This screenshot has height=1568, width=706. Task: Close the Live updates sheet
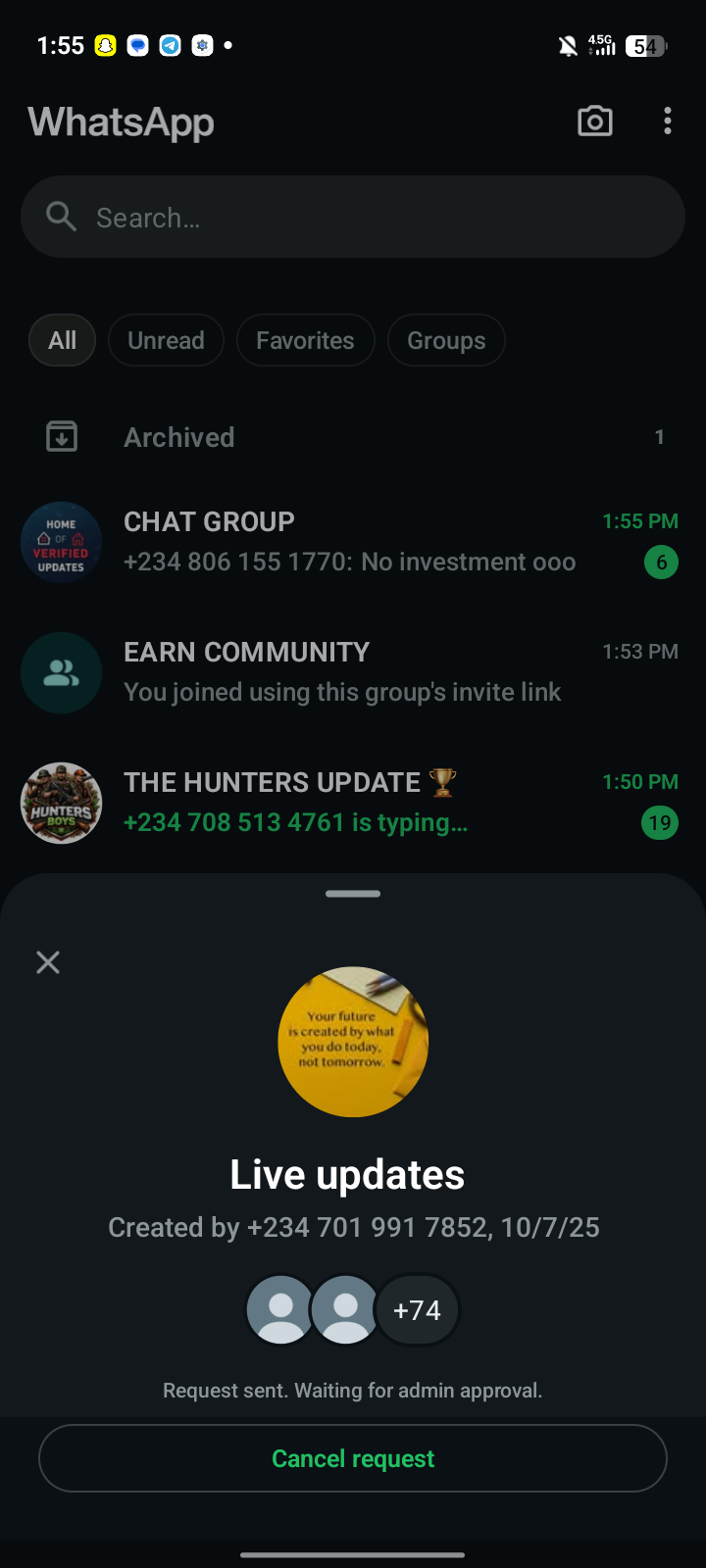click(x=48, y=962)
